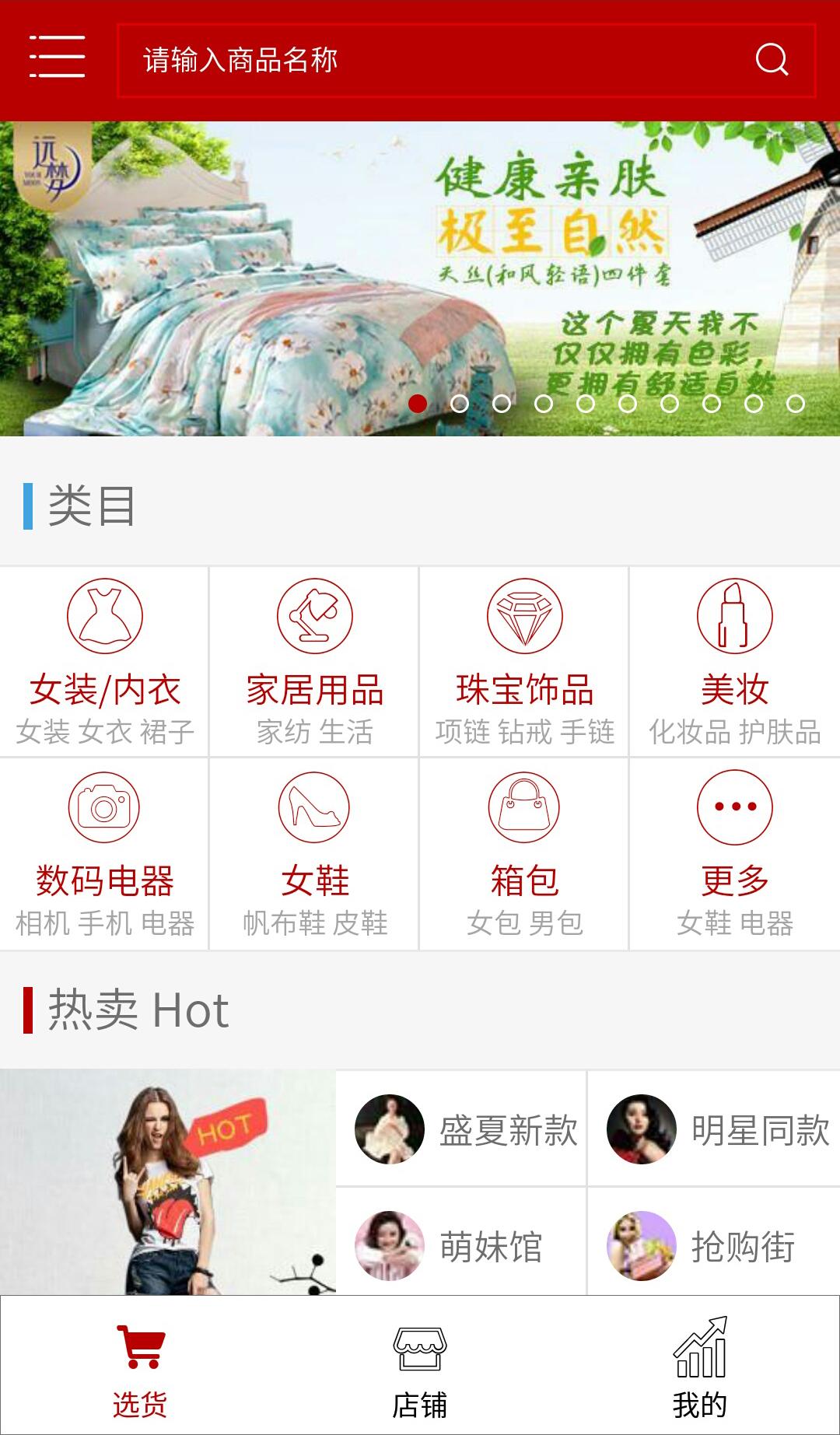Screen dimensions: 840x1435
Task: Open the 女装/内衣 category
Action: coord(104,661)
